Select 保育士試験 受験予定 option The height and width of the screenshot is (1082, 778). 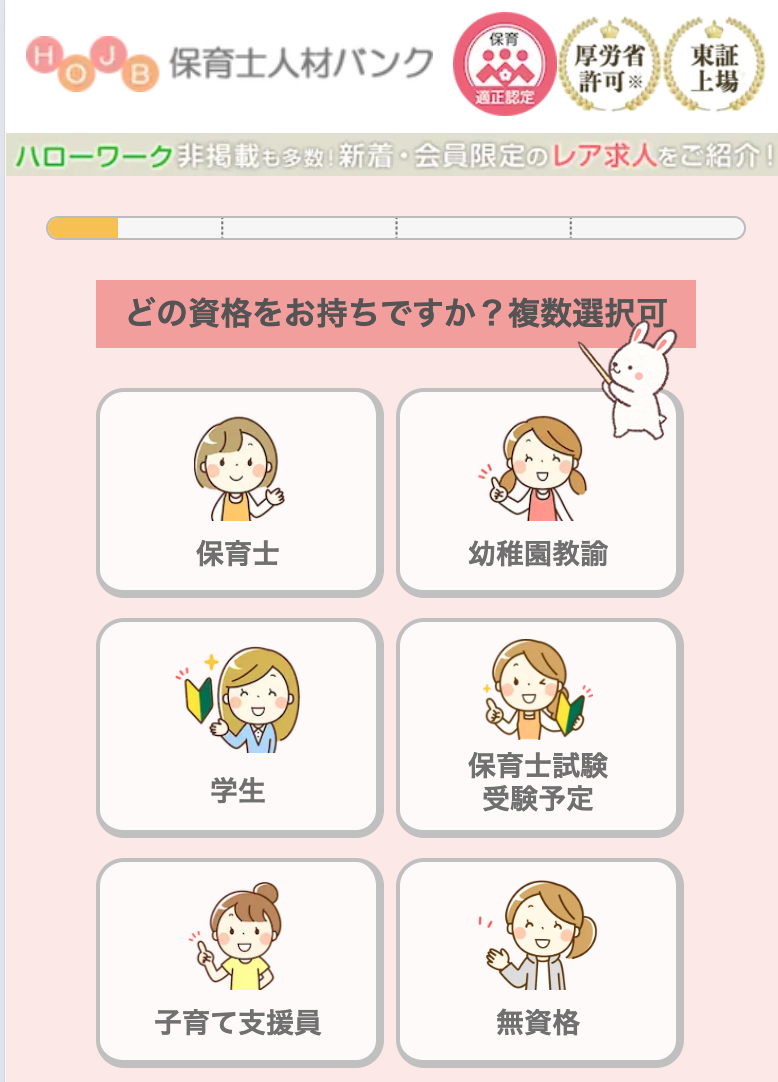point(539,726)
